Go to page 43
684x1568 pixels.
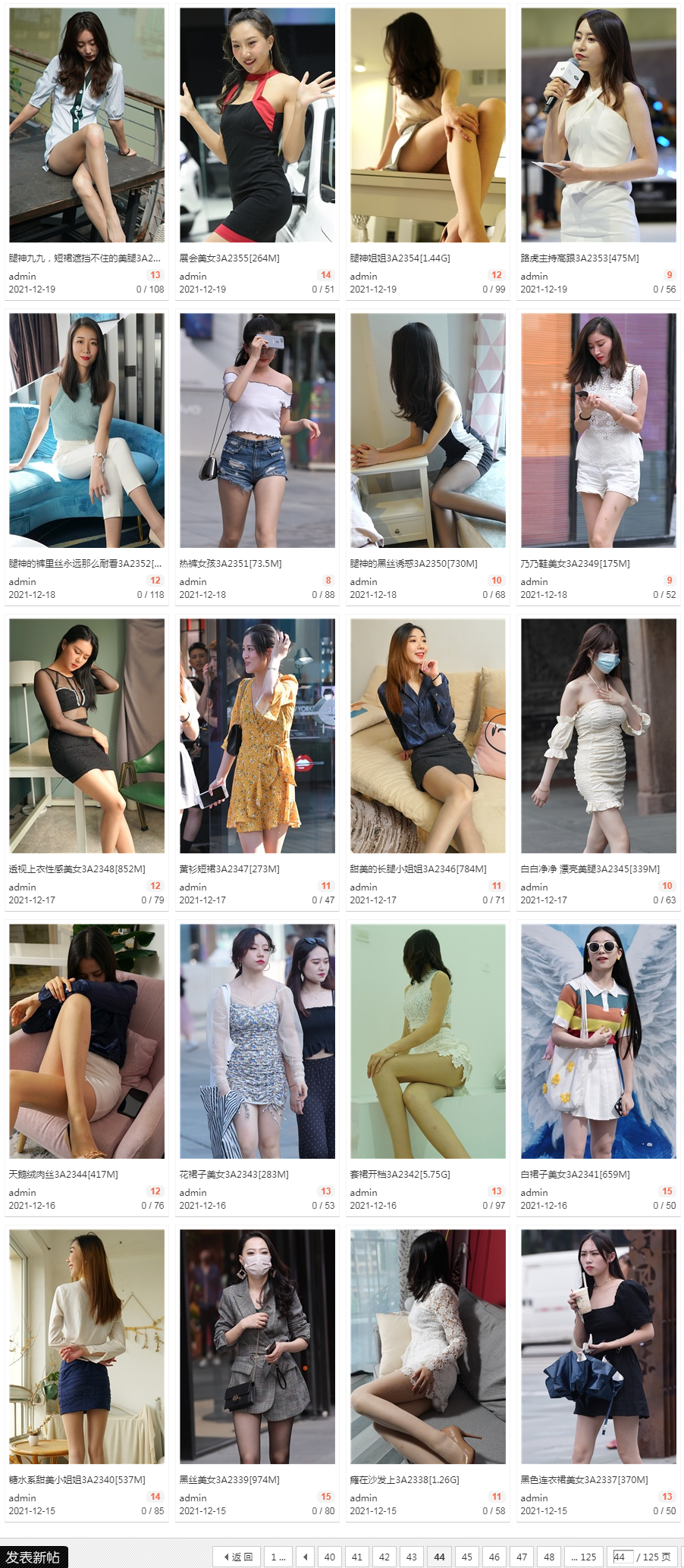[x=411, y=1557]
